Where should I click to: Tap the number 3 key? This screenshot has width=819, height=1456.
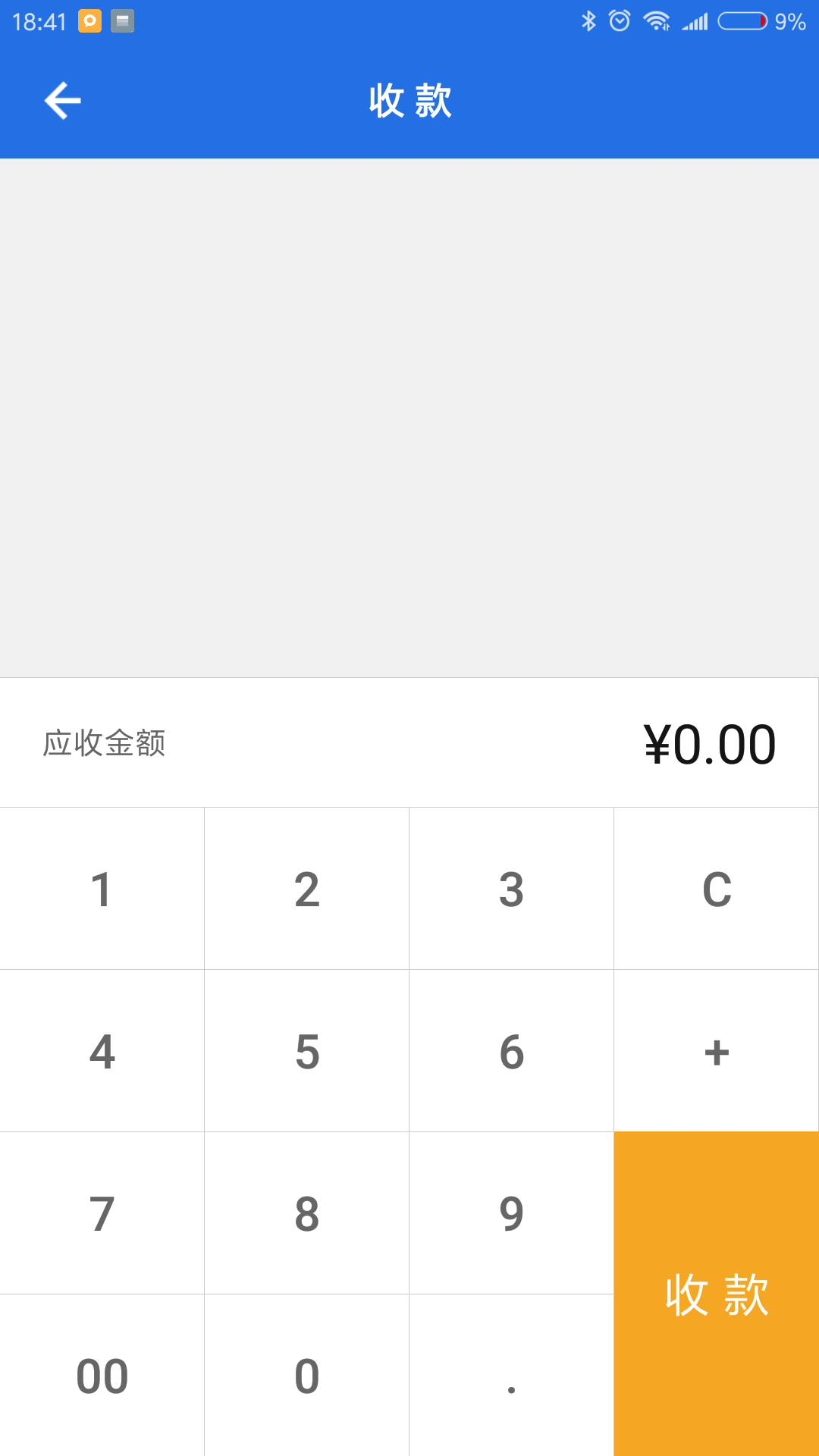tap(511, 889)
